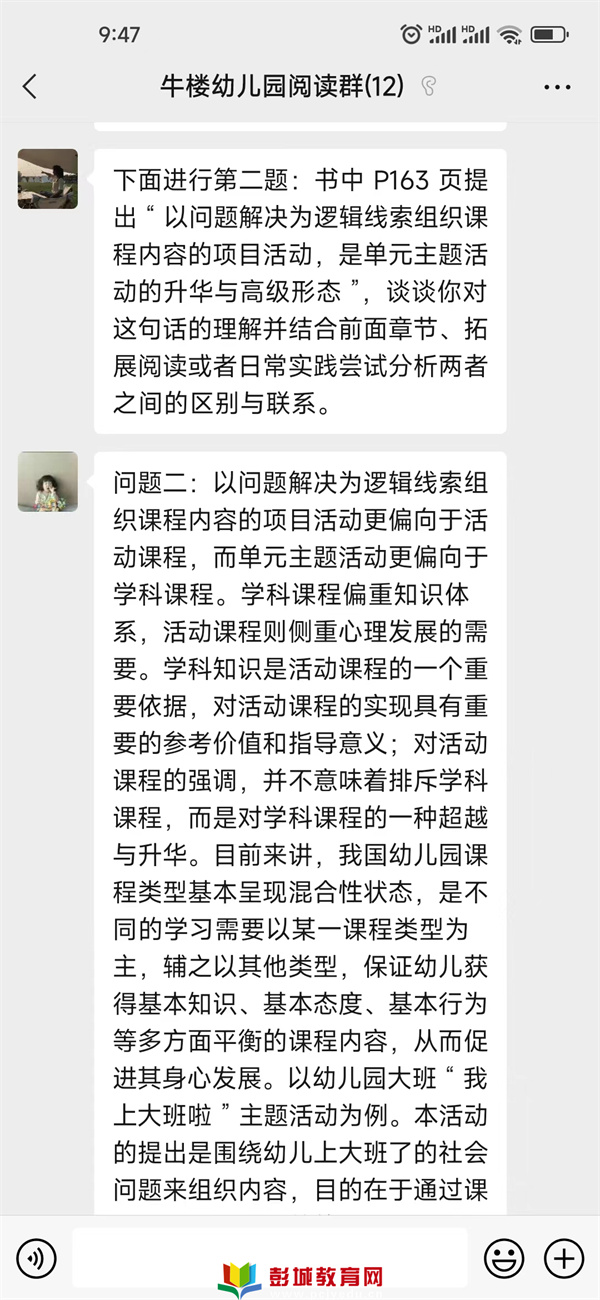600x1300 pixels.
Task: View avatar of sender asking 第二题
Action: (x=47, y=179)
